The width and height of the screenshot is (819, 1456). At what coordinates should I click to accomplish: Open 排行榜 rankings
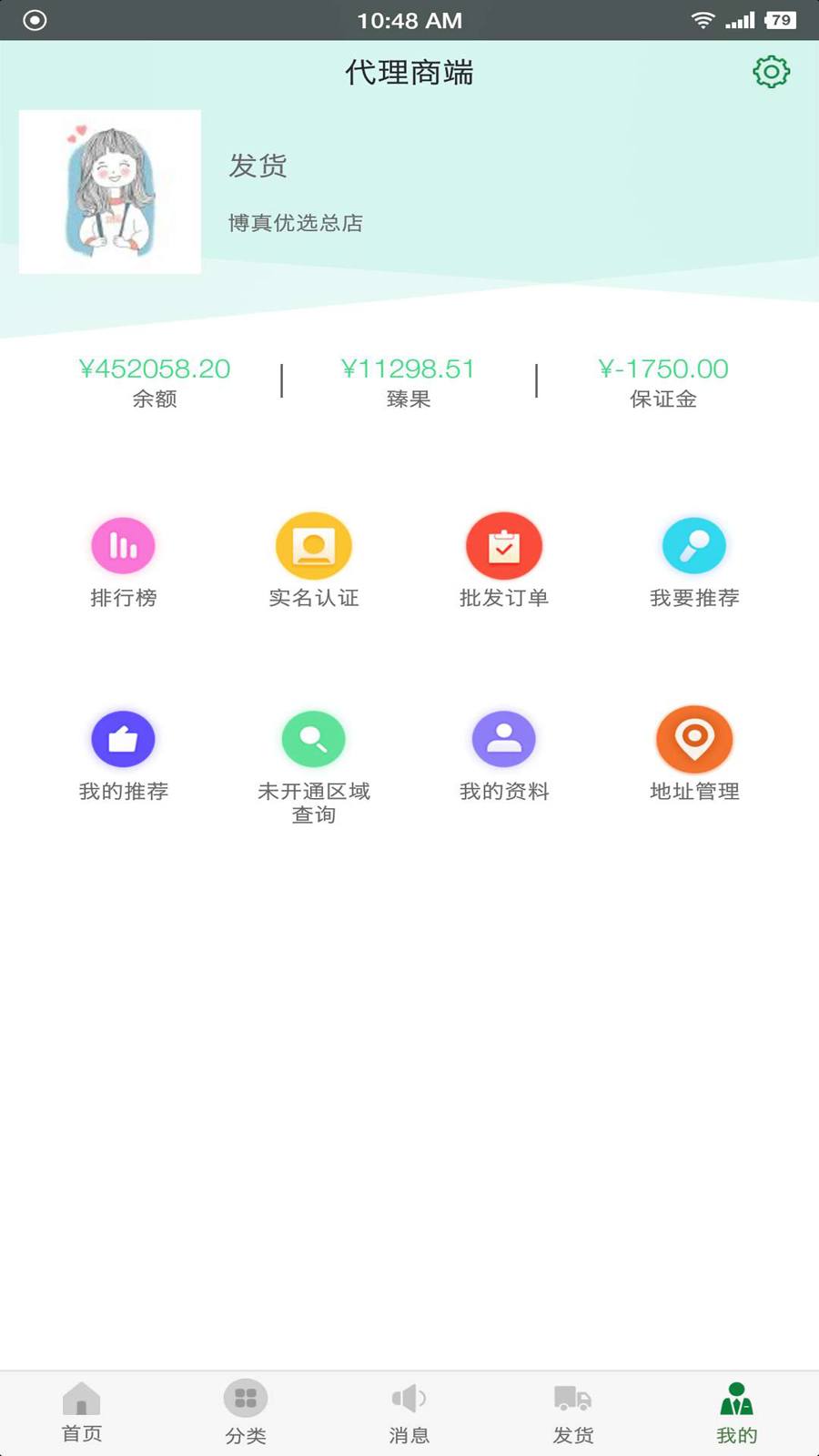point(123,561)
